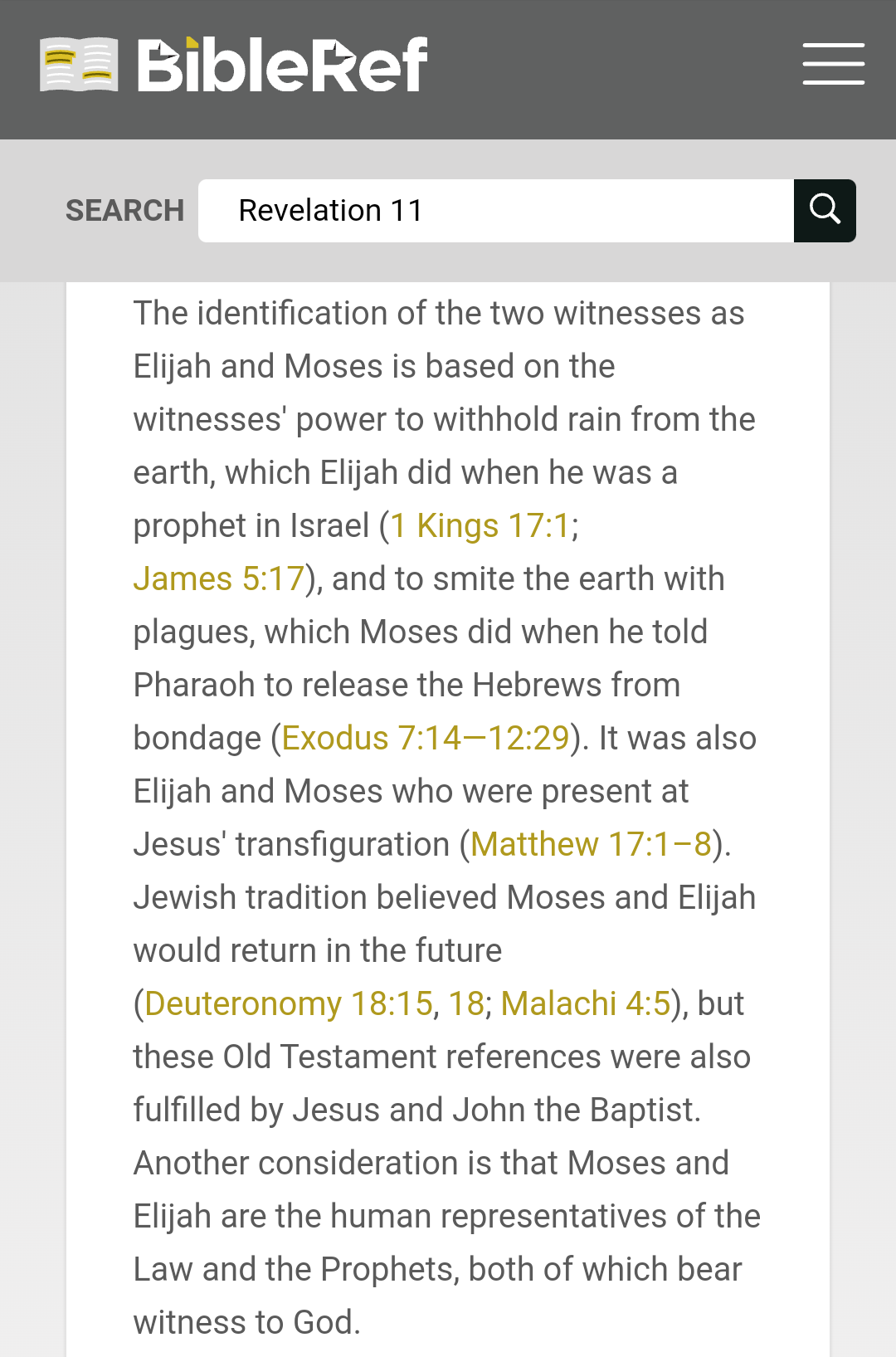
Task: Open the Deuteronomy 18:15 reference
Action: point(289,1004)
